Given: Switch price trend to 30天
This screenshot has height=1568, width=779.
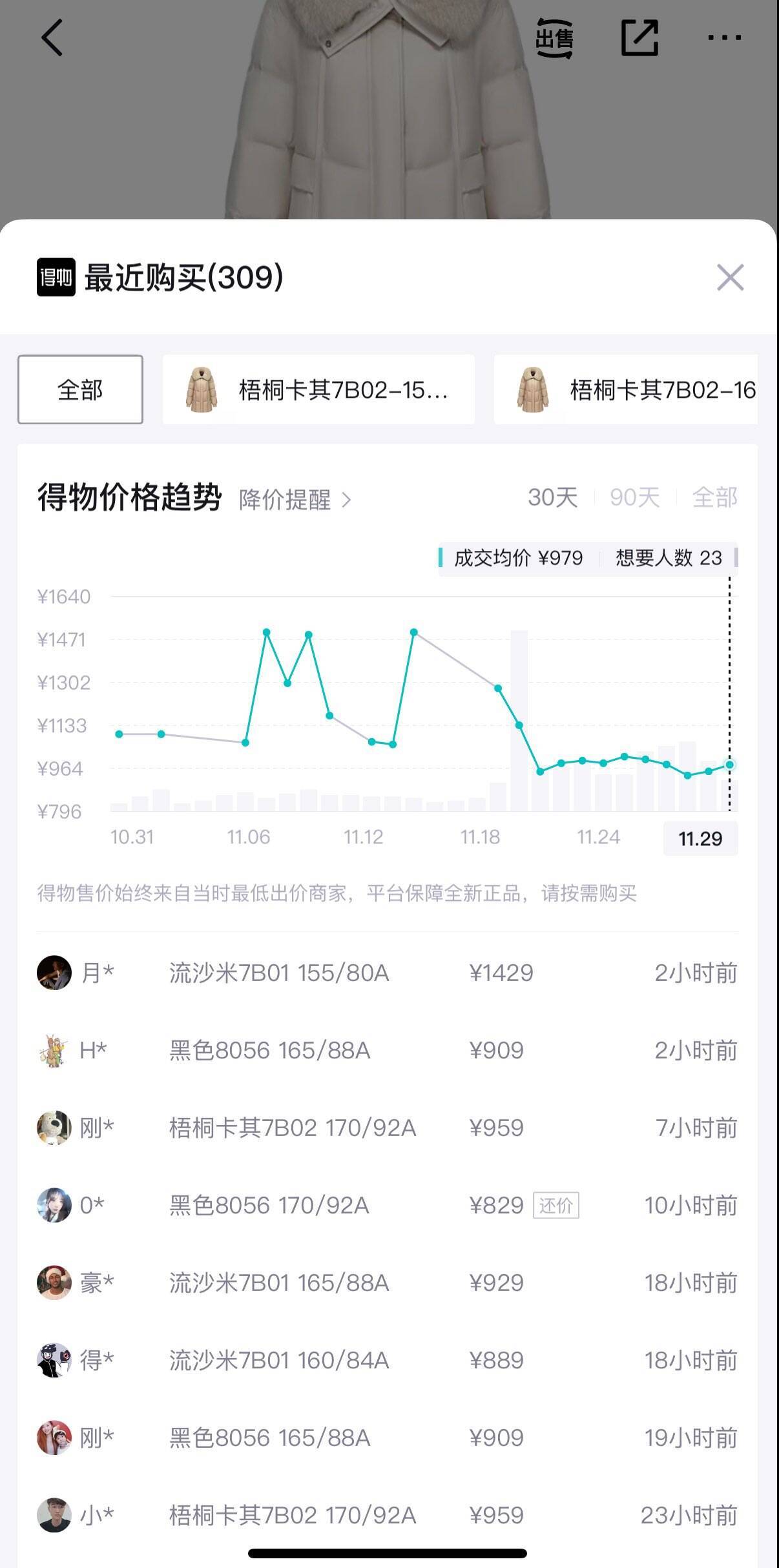Looking at the screenshot, I should click(552, 497).
